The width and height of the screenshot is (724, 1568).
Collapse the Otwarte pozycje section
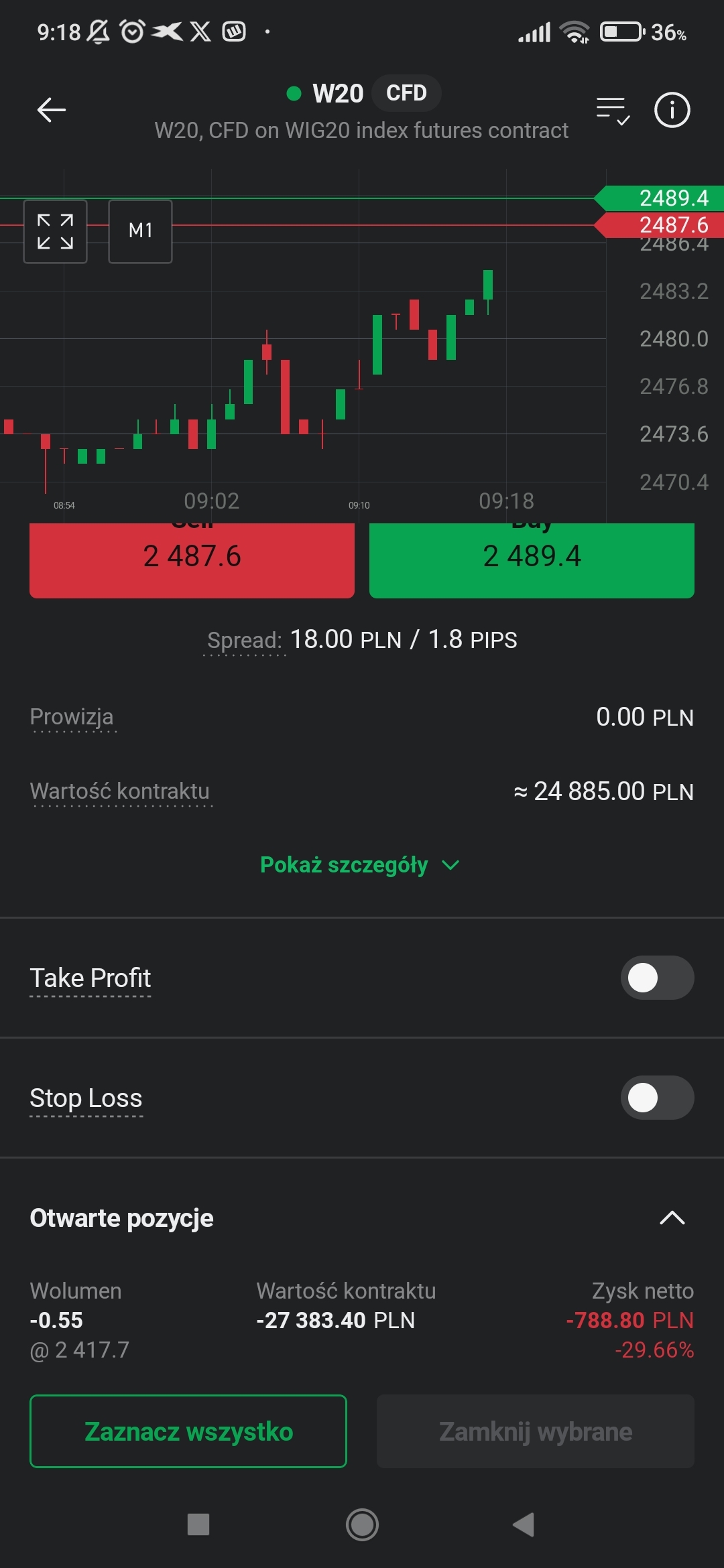coord(672,1218)
